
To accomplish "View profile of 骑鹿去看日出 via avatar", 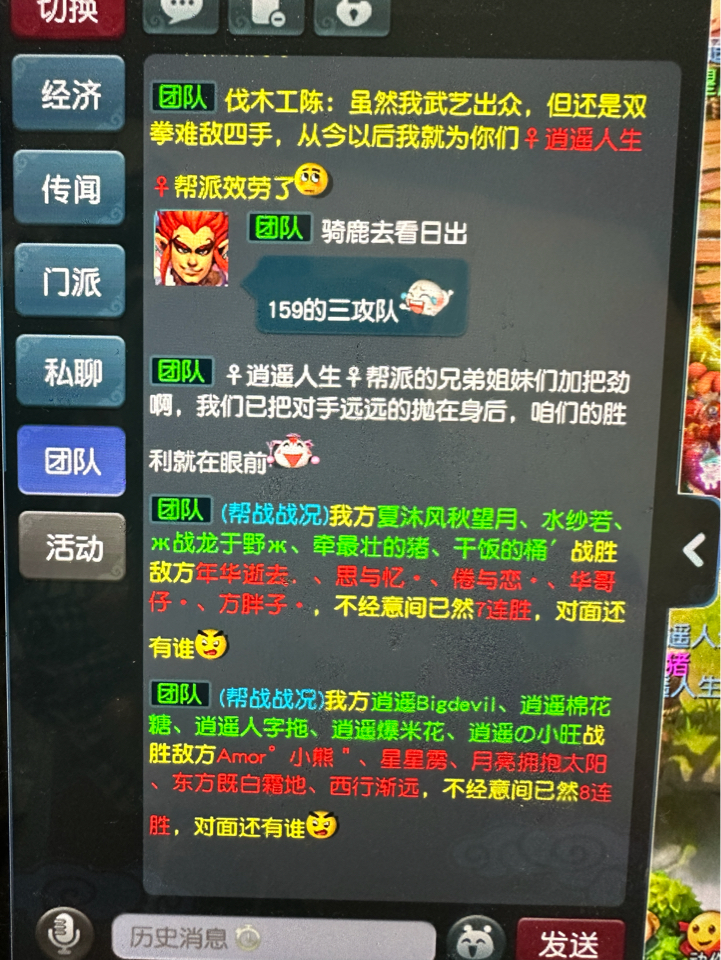I will (191, 247).
